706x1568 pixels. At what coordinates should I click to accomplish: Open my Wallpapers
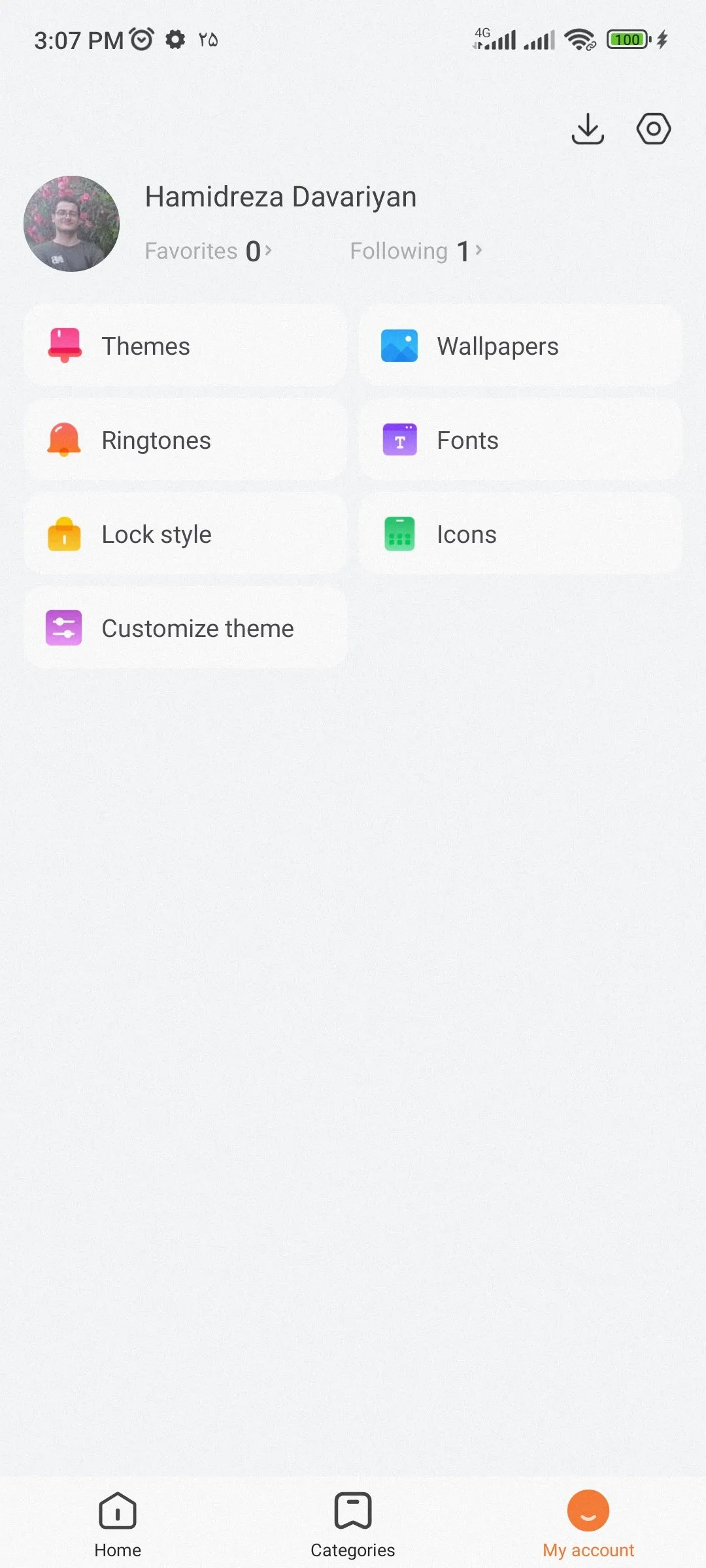pos(520,346)
